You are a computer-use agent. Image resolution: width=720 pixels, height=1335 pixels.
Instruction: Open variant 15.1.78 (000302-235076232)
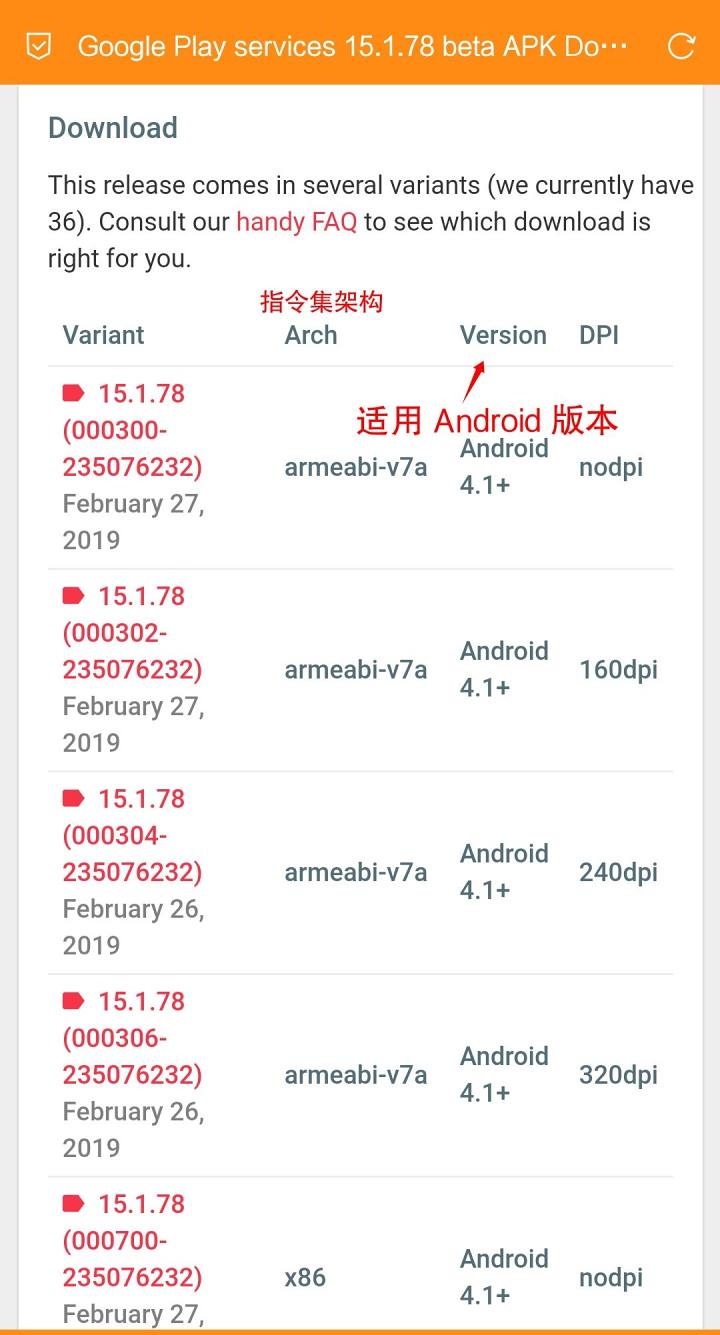point(132,632)
